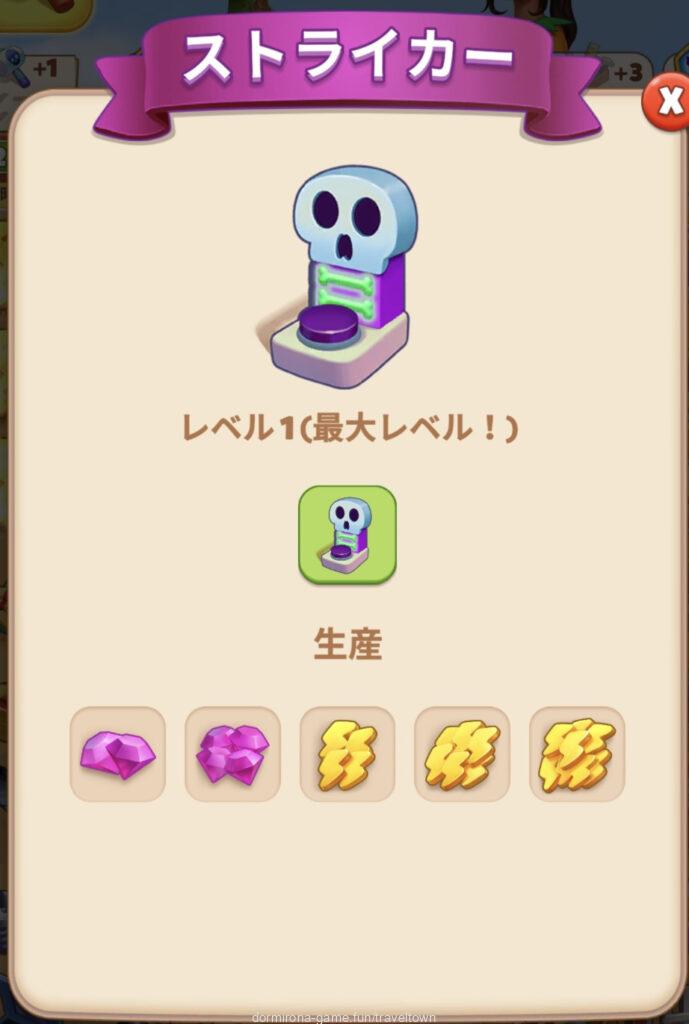This screenshot has width=689, height=1024.
Task: View the smallest gold coin pile item
Action: click(x=347, y=754)
